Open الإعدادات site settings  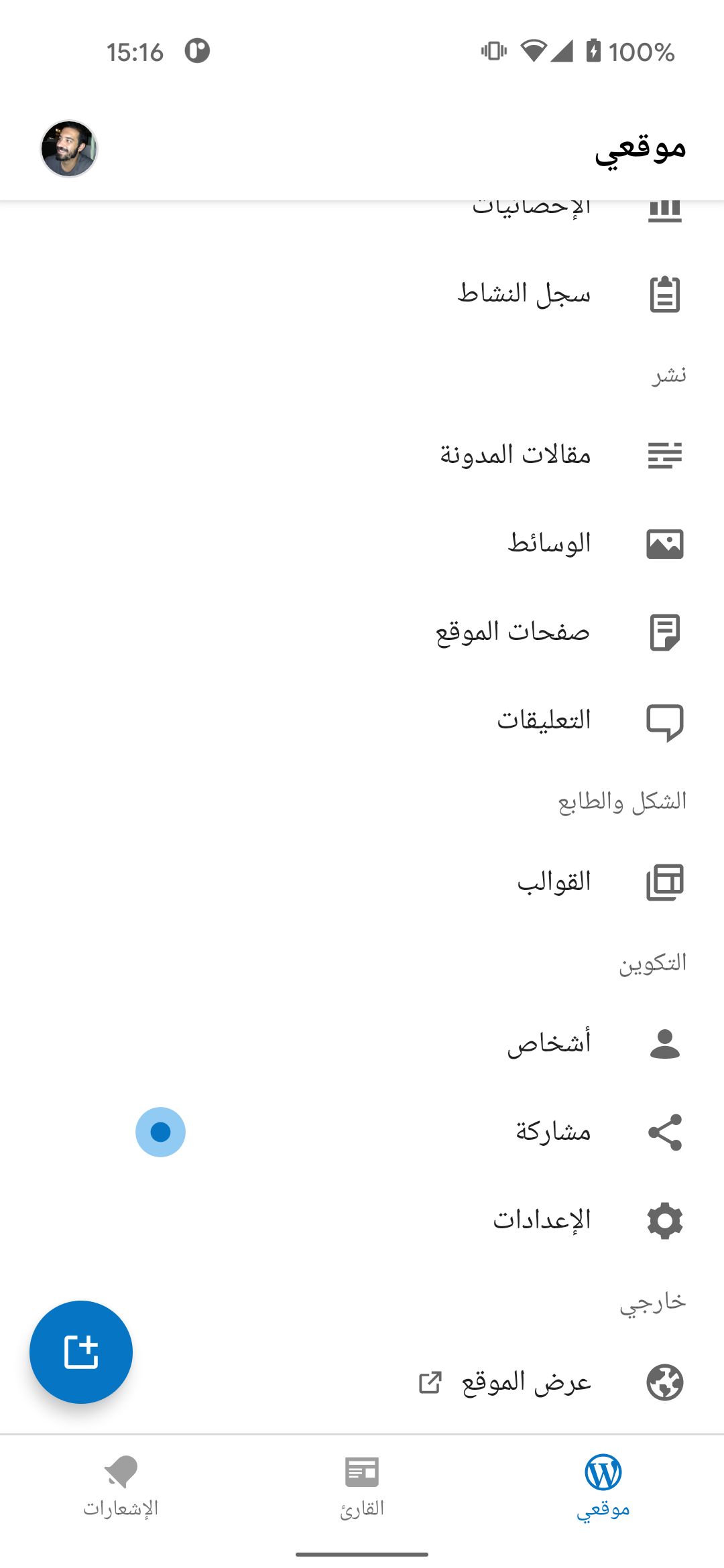(362, 1220)
